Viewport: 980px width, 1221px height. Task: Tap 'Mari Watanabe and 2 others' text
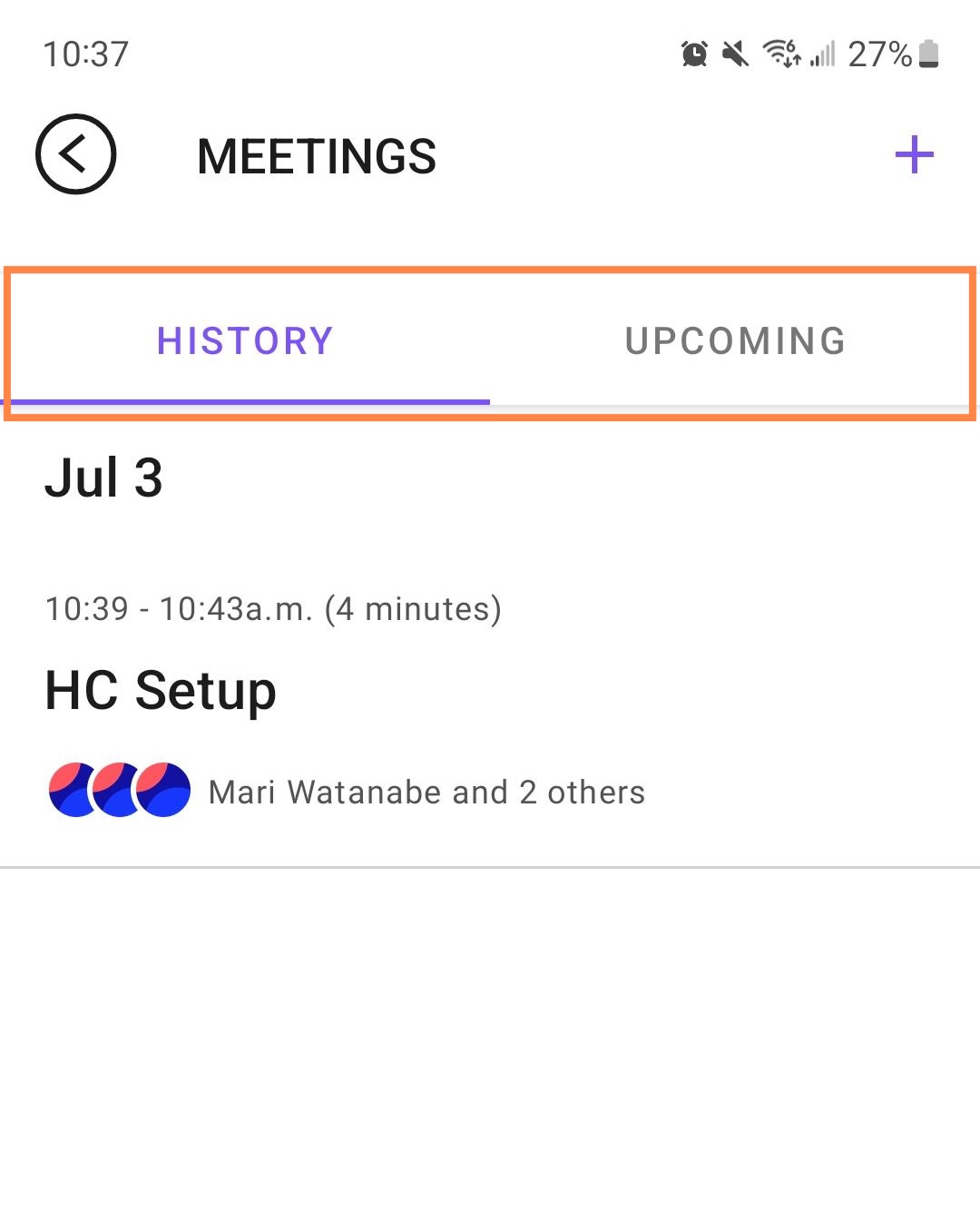click(x=426, y=792)
